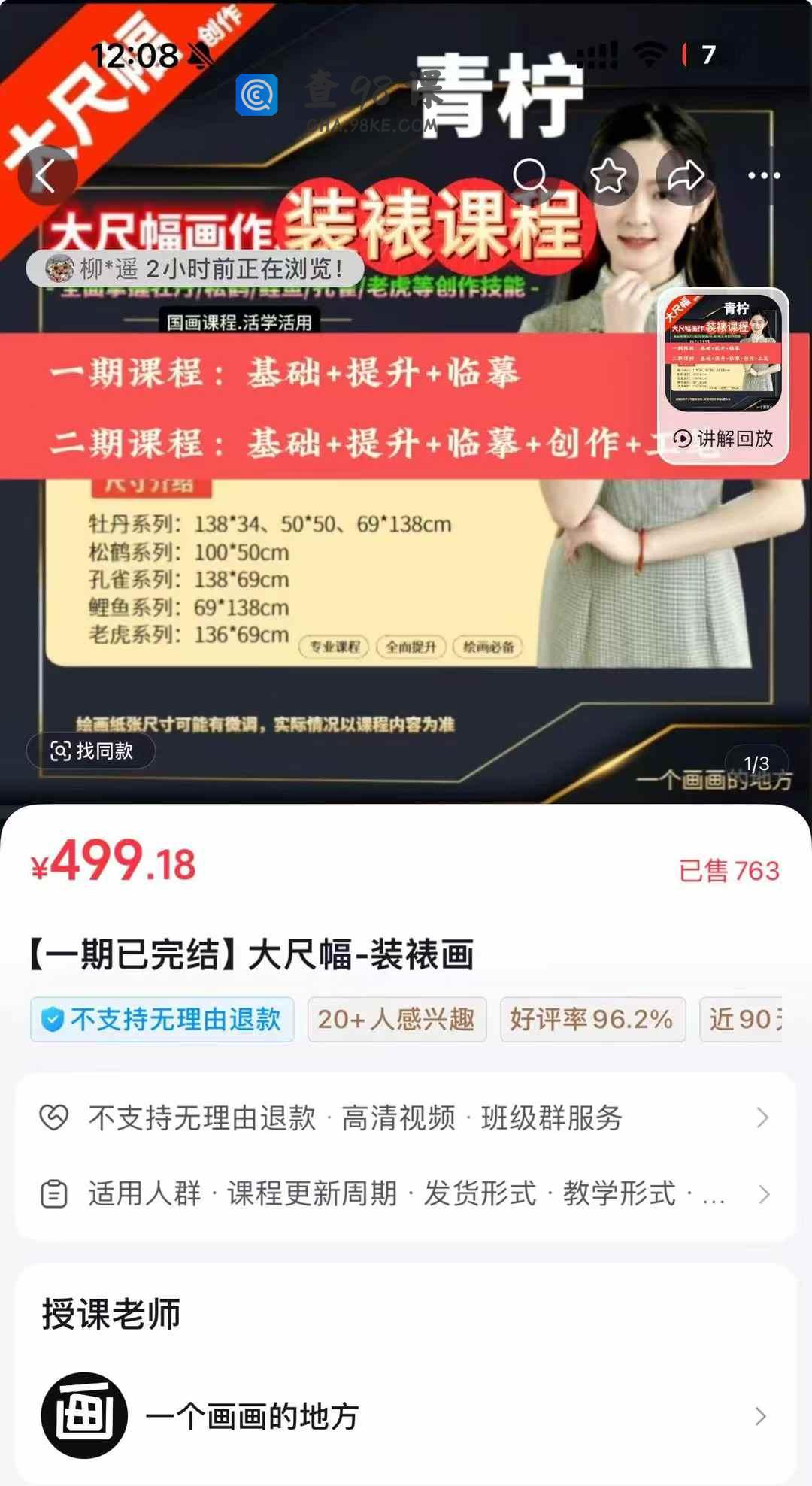Image resolution: width=812 pixels, height=1486 pixels.
Task: Share this course listing
Action: click(685, 176)
